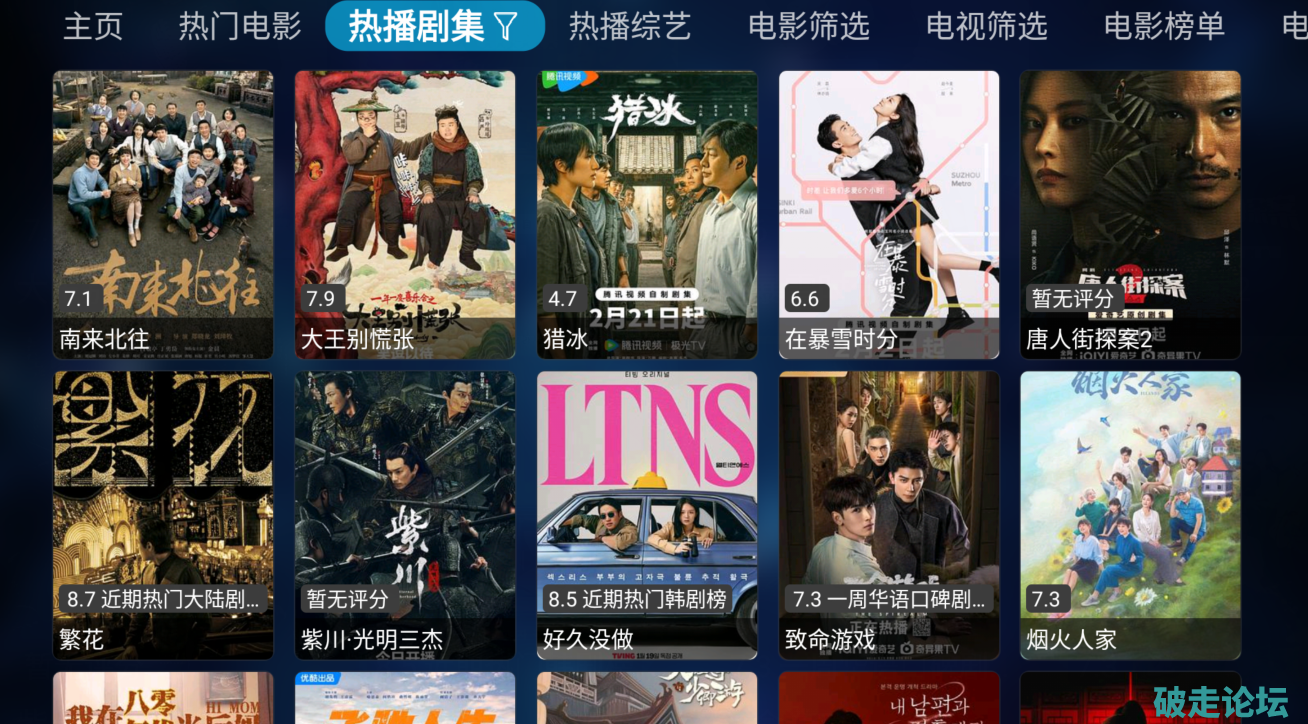Screen dimensions: 1308x724
Task: Open the 猎冰 series card
Action: (647, 214)
